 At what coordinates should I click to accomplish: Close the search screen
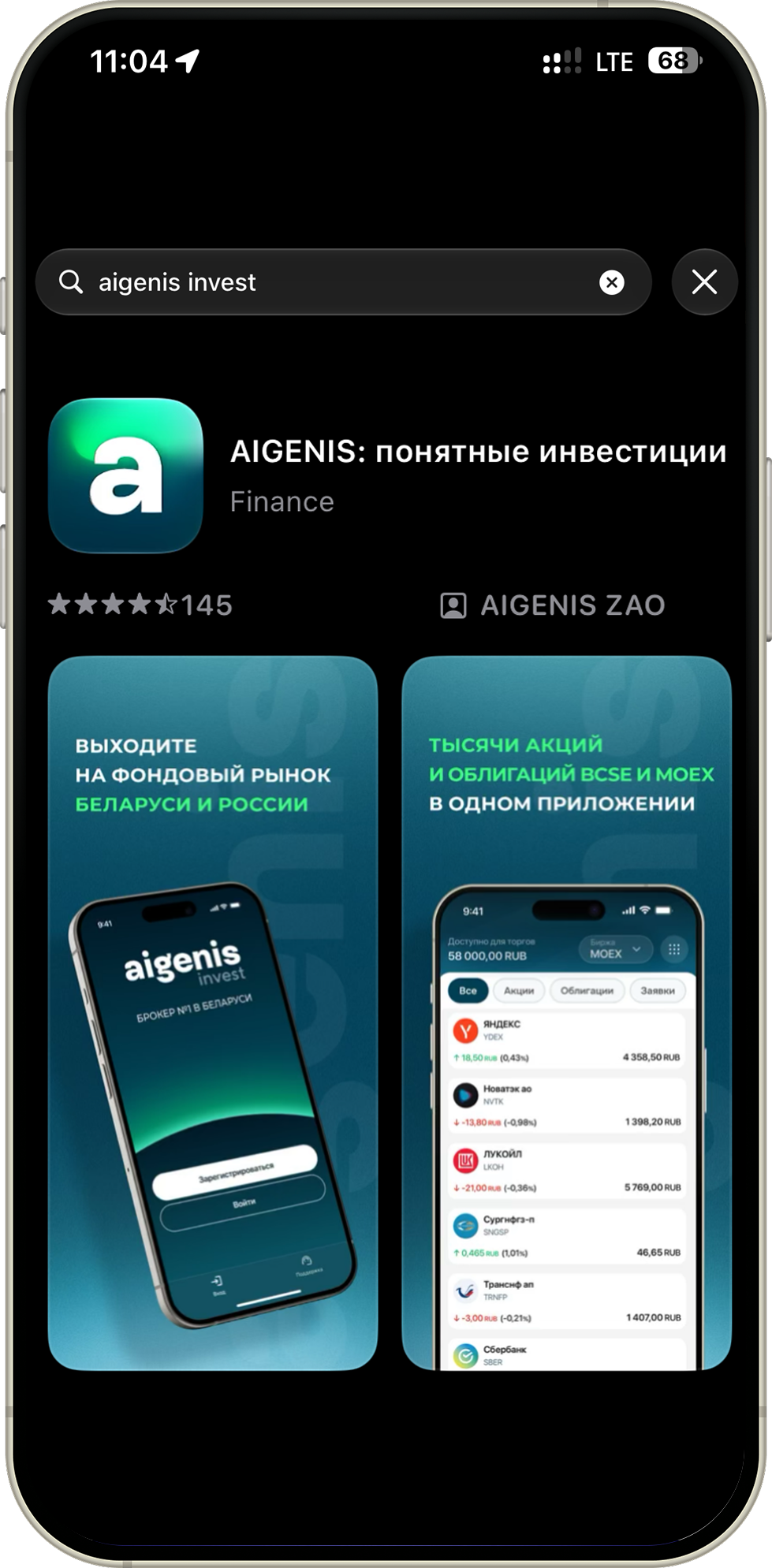point(704,282)
